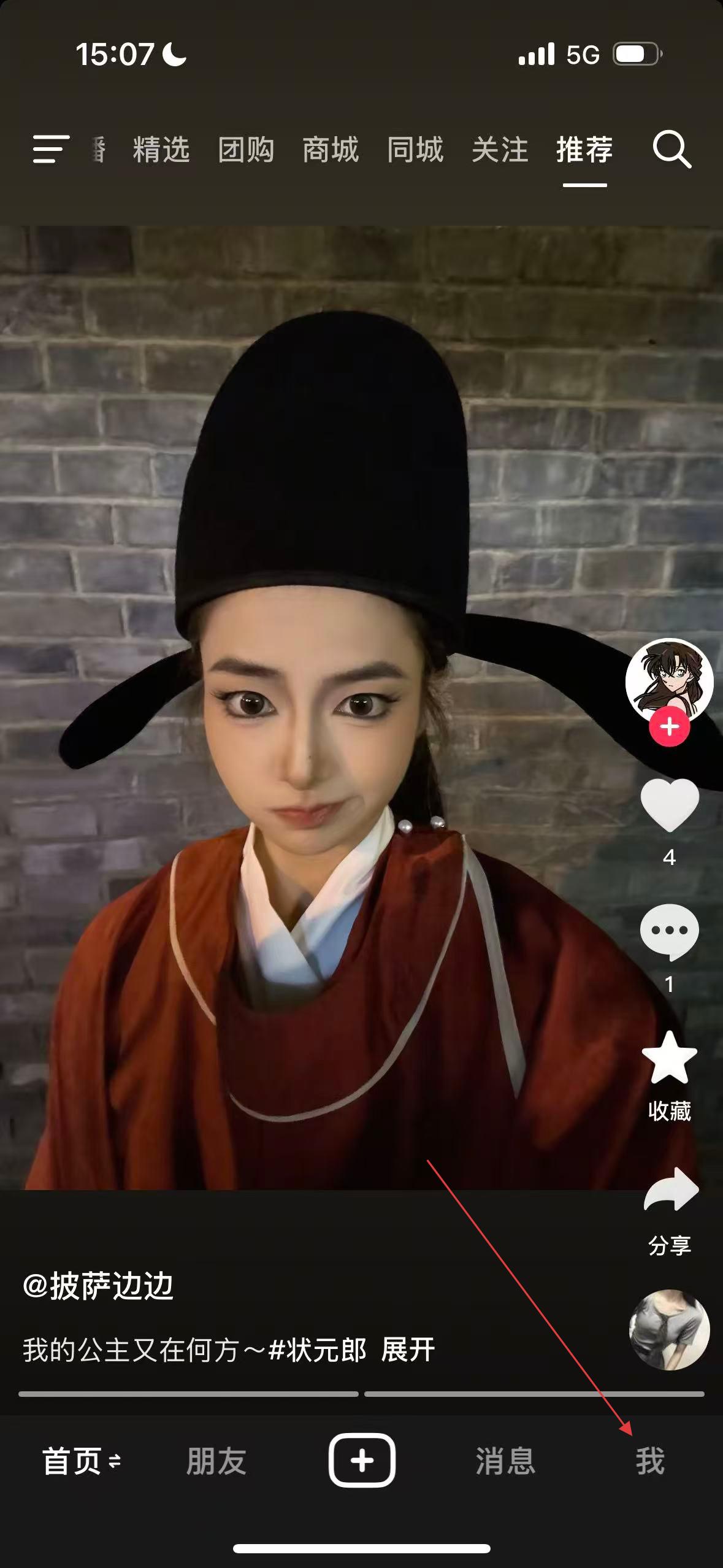
Task: Switch to the 同城 tab
Action: 415,150
